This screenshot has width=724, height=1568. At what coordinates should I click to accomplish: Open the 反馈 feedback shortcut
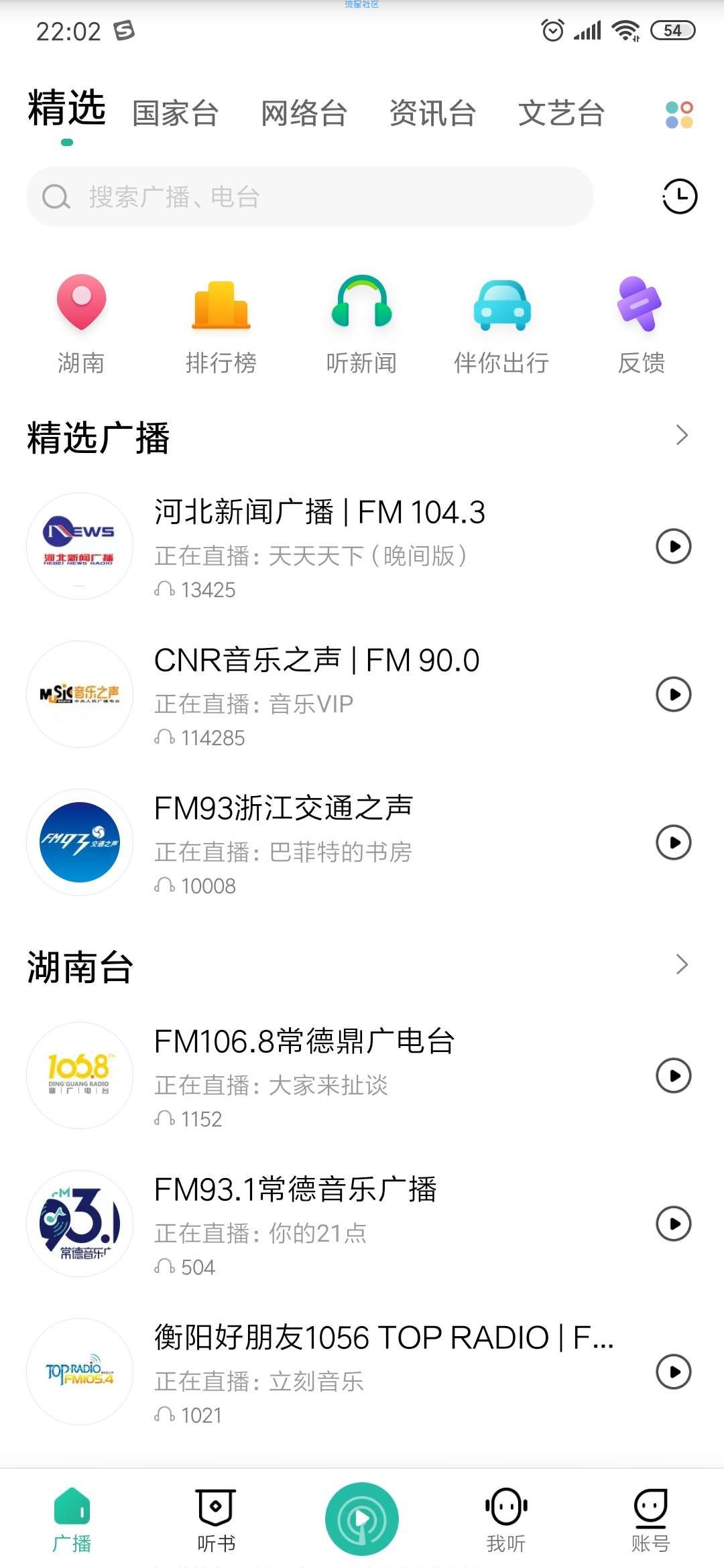(x=642, y=325)
